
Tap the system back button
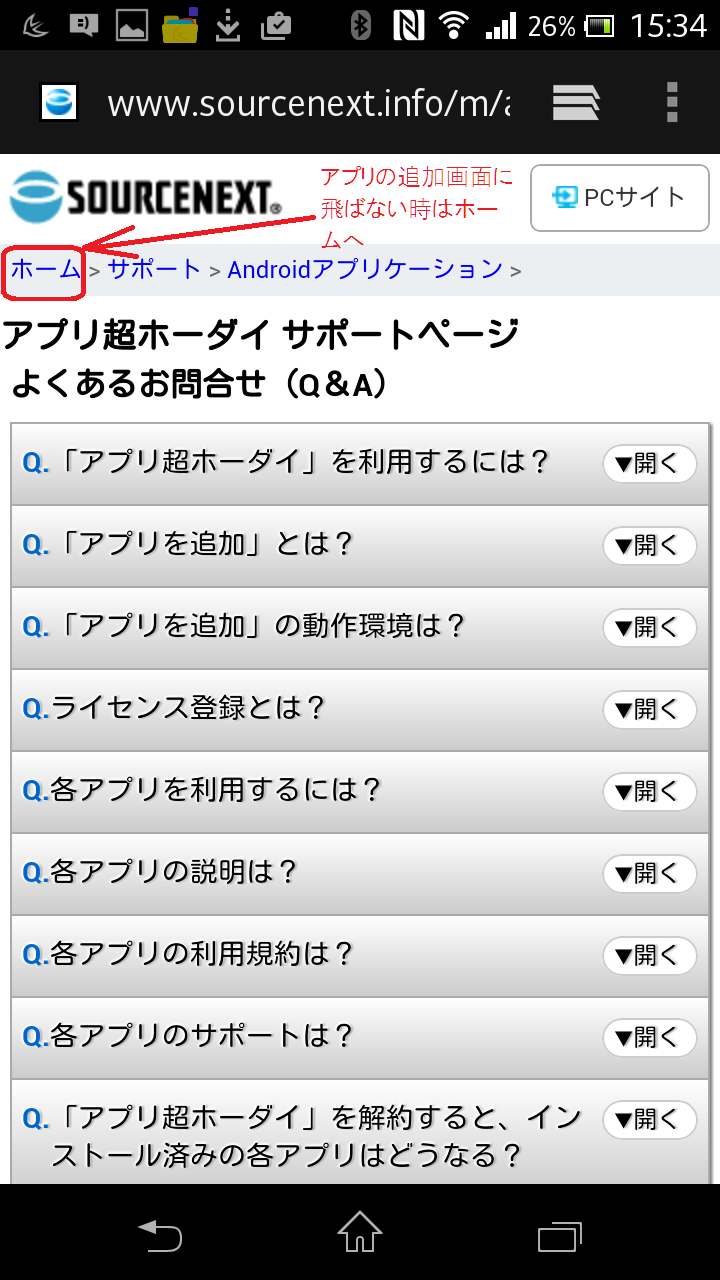[160, 1234]
